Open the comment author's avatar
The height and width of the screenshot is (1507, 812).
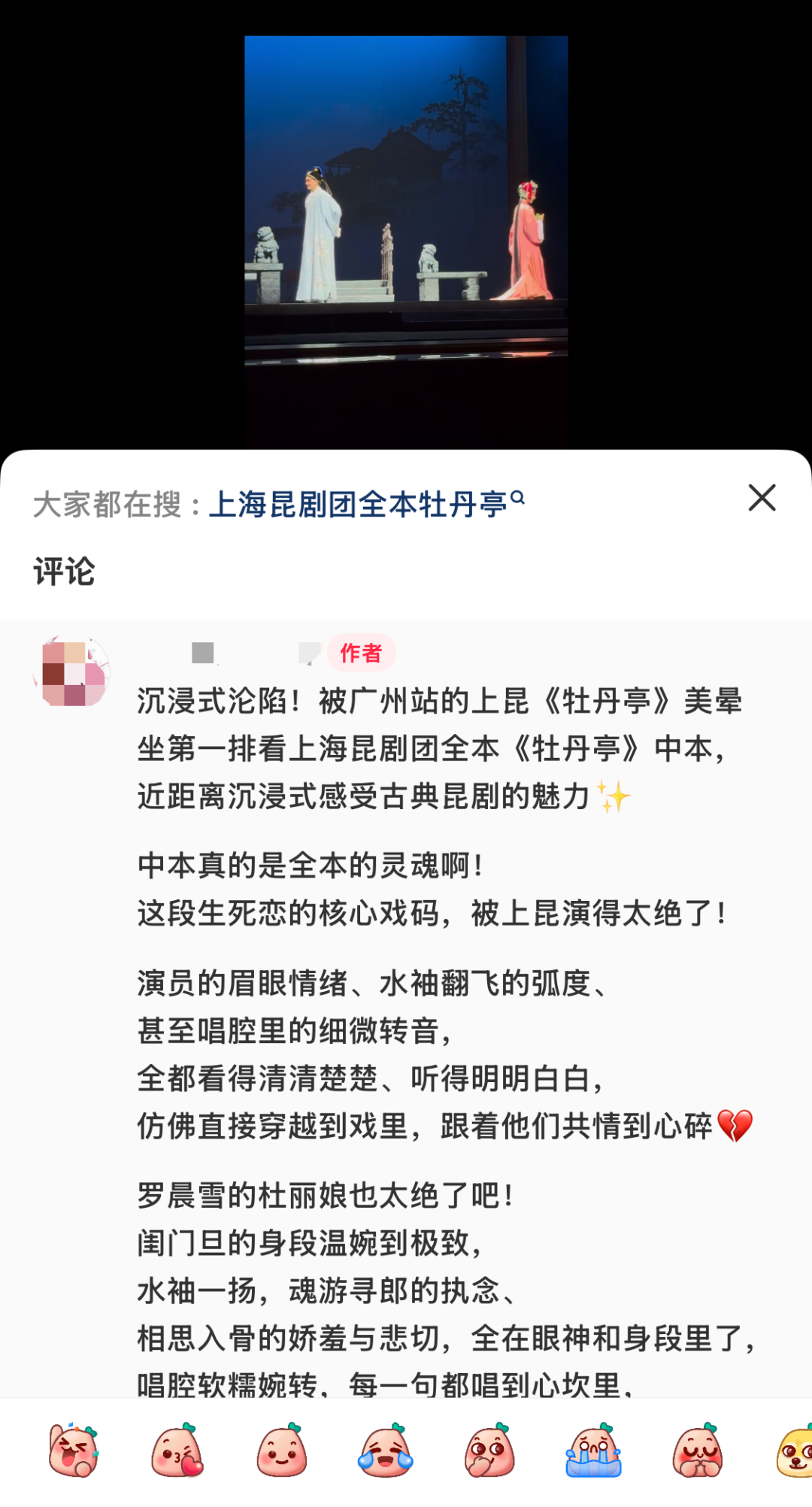pos(72,672)
